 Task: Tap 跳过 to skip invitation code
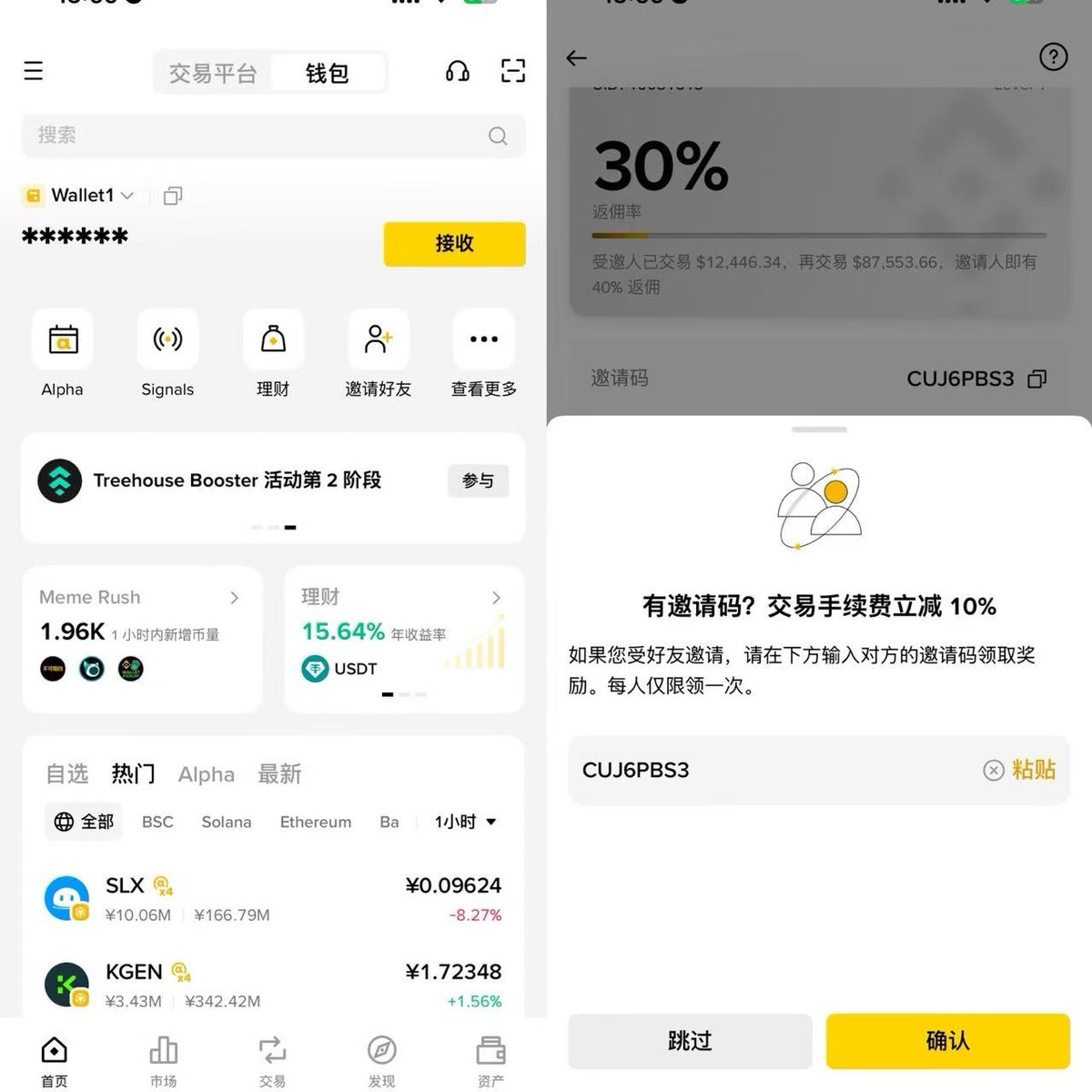[x=690, y=1041]
